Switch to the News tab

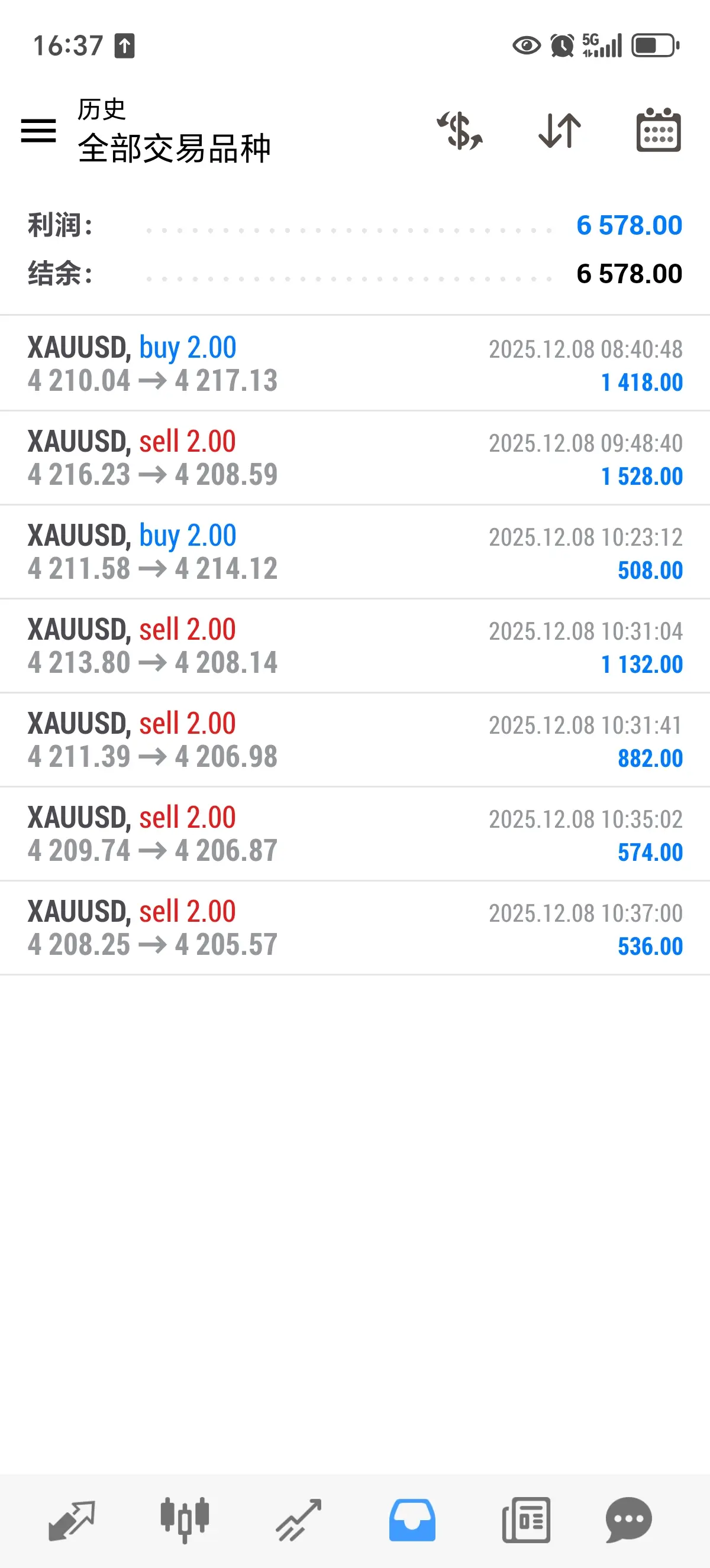[526, 1520]
